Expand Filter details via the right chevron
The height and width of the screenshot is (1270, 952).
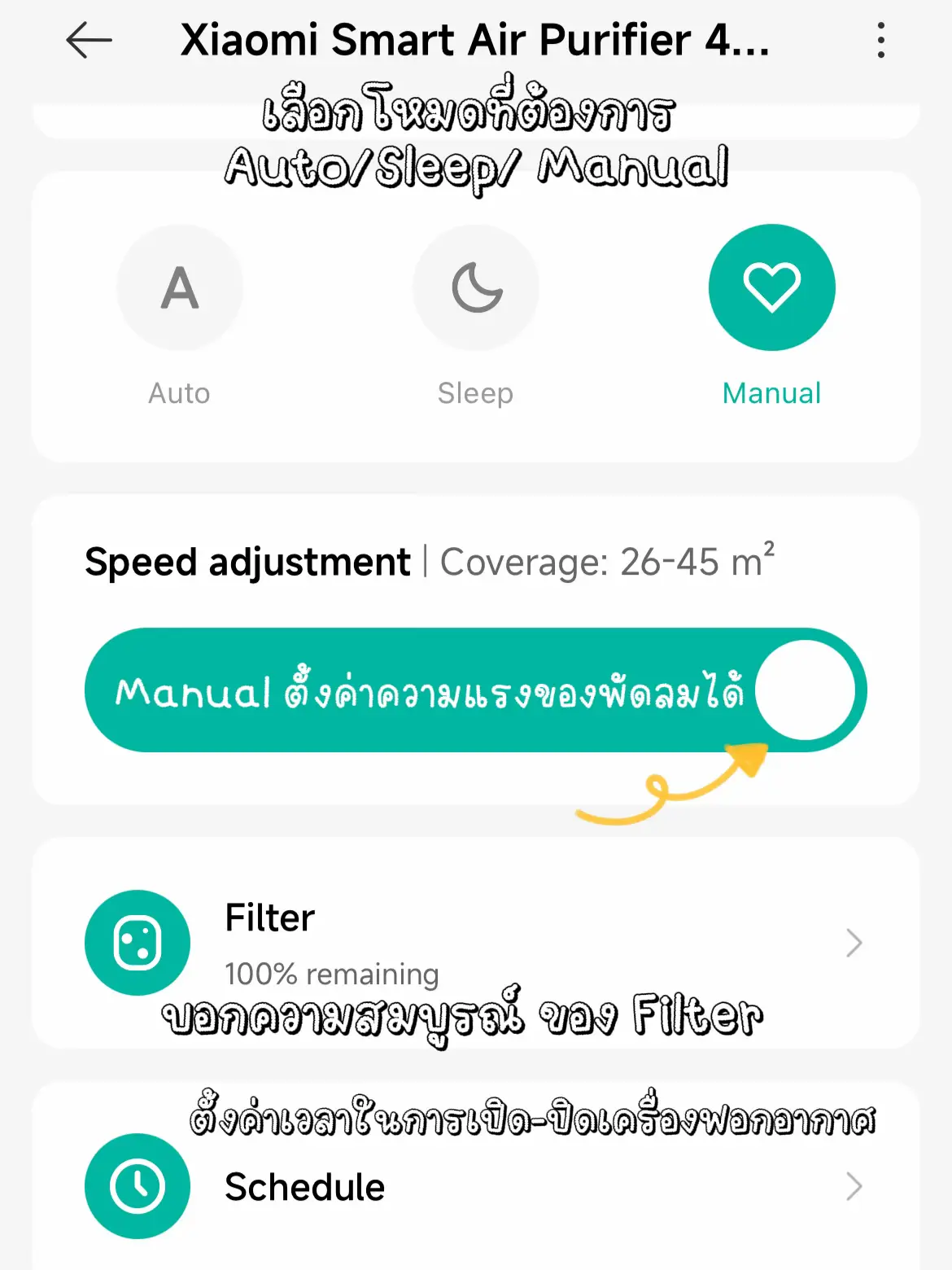(x=853, y=942)
